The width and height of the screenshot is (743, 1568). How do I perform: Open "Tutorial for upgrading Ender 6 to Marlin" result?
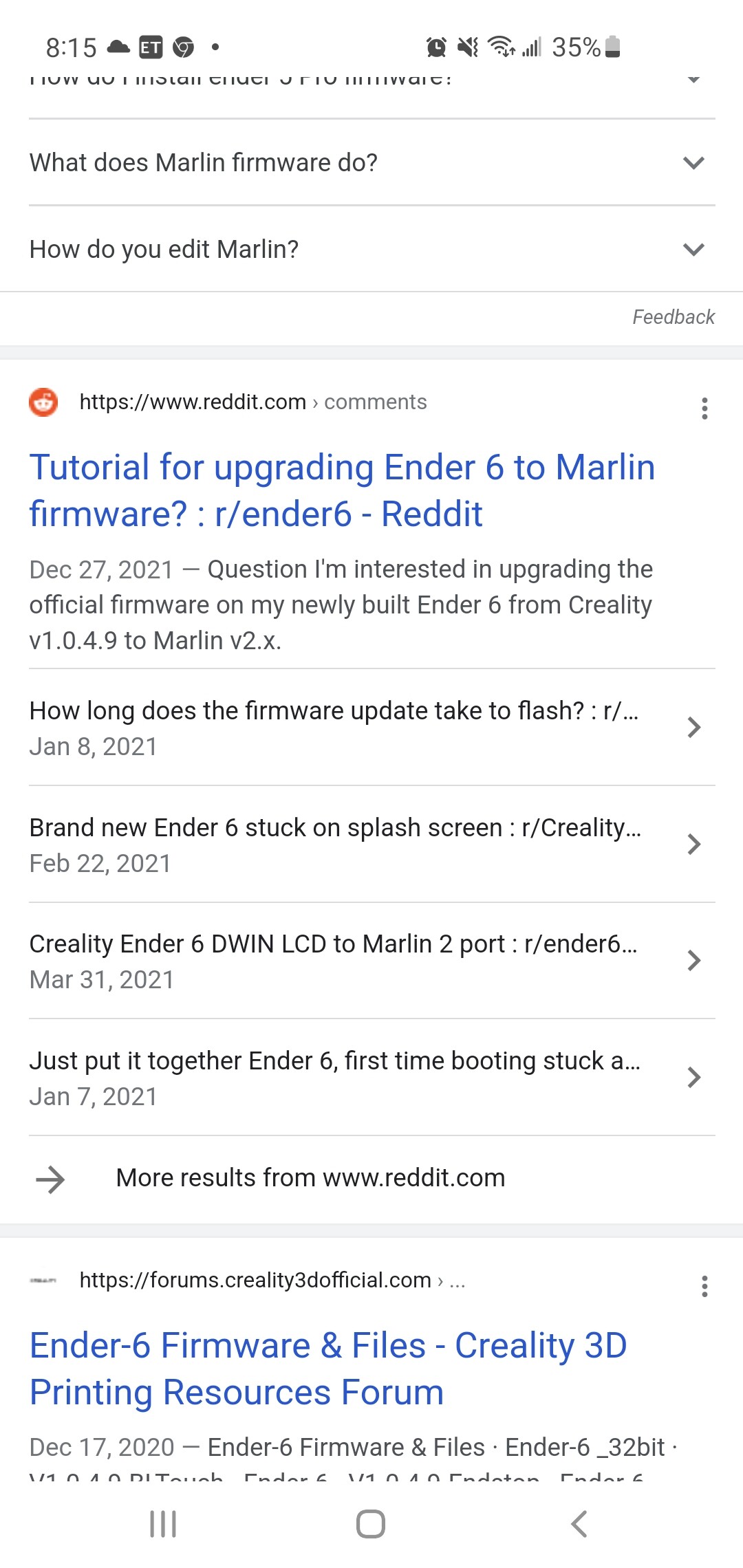click(x=342, y=490)
